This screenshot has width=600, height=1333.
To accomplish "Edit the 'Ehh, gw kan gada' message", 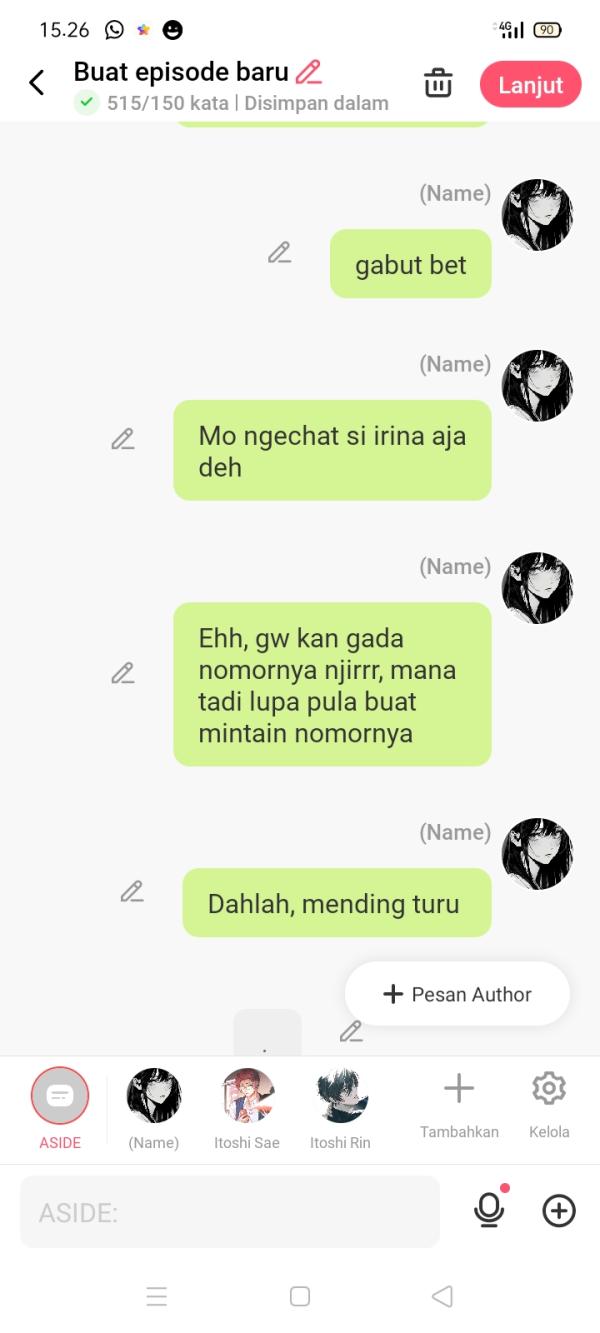I will [x=123, y=673].
